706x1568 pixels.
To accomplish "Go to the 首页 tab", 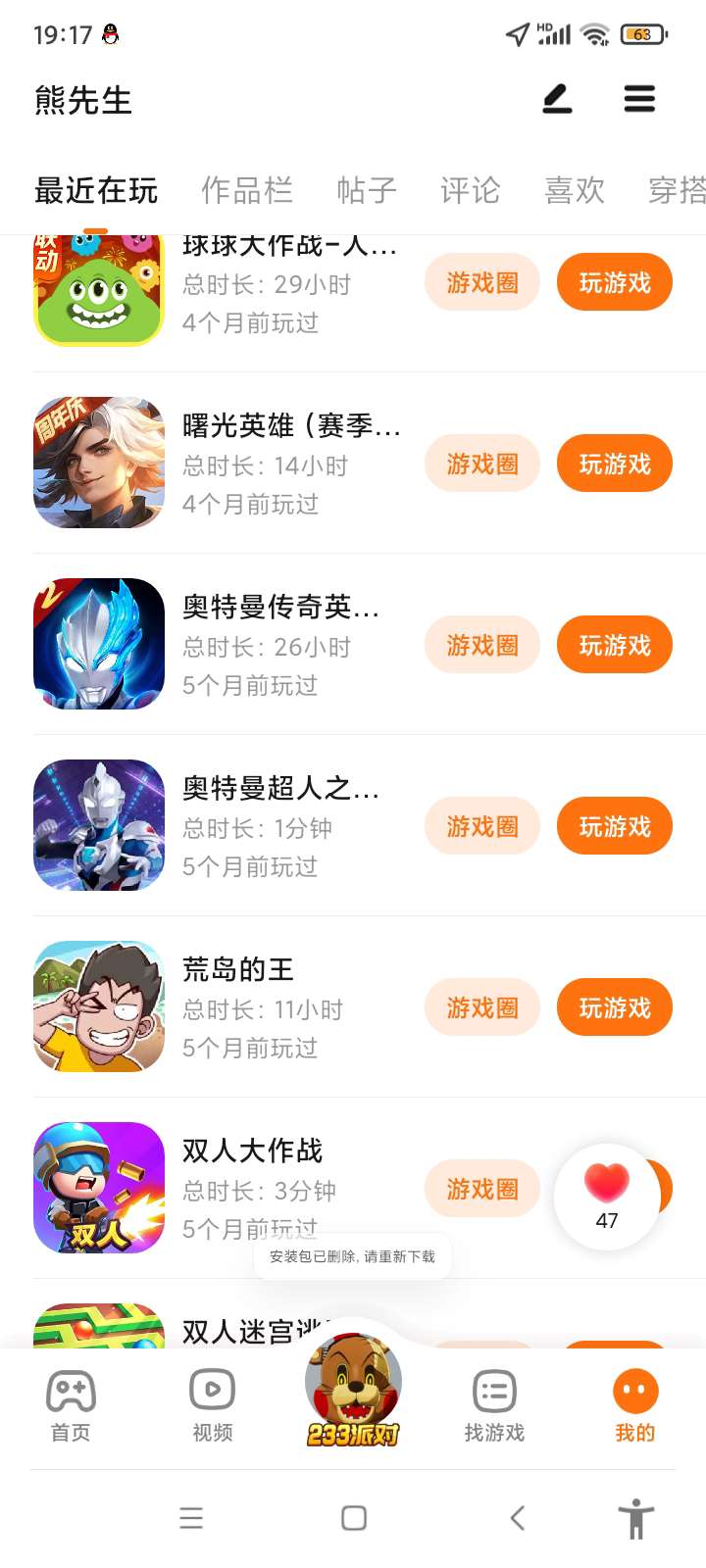I will pos(71,1405).
